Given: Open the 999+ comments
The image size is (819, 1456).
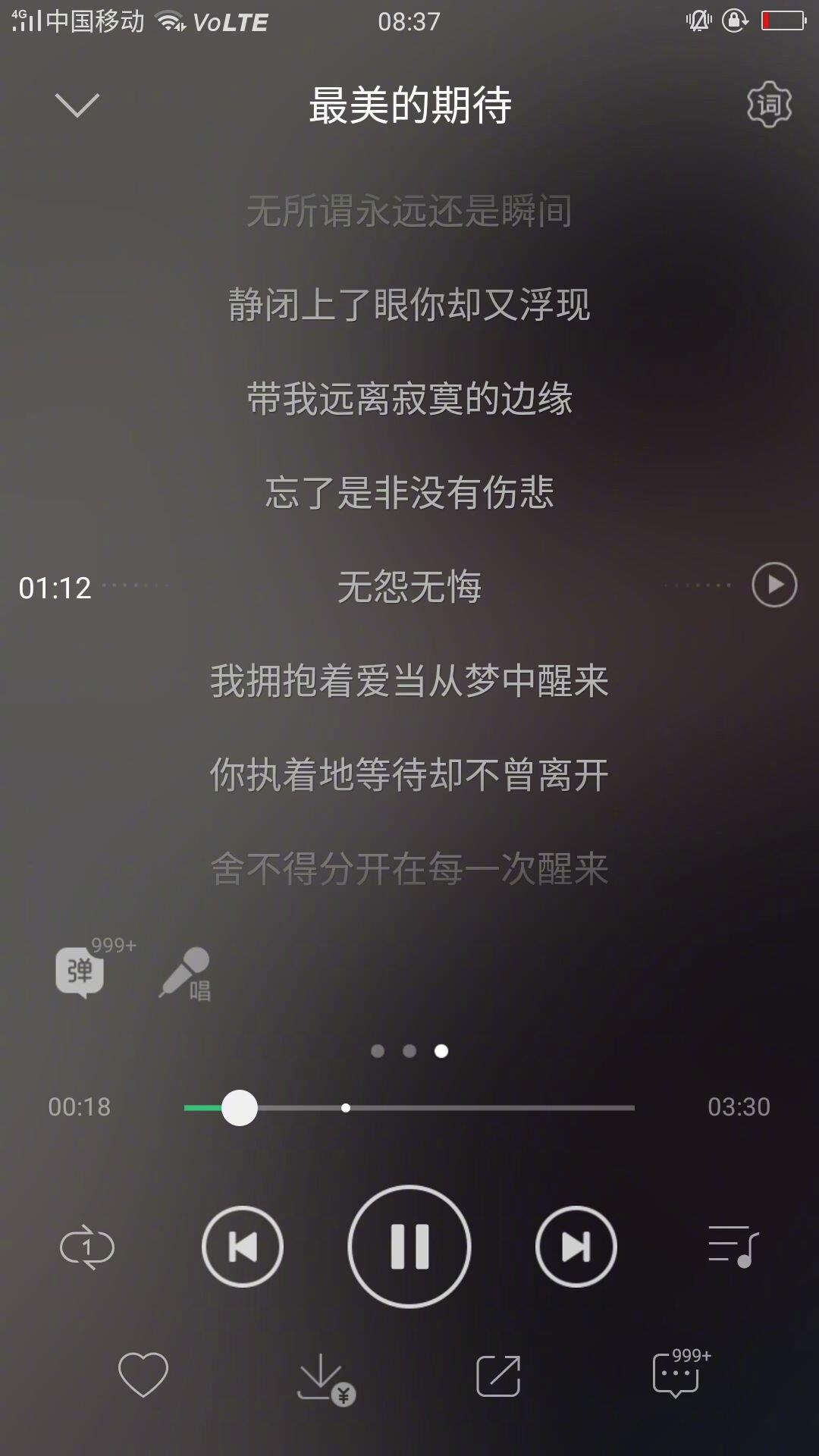Looking at the screenshot, I should 680,1373.
